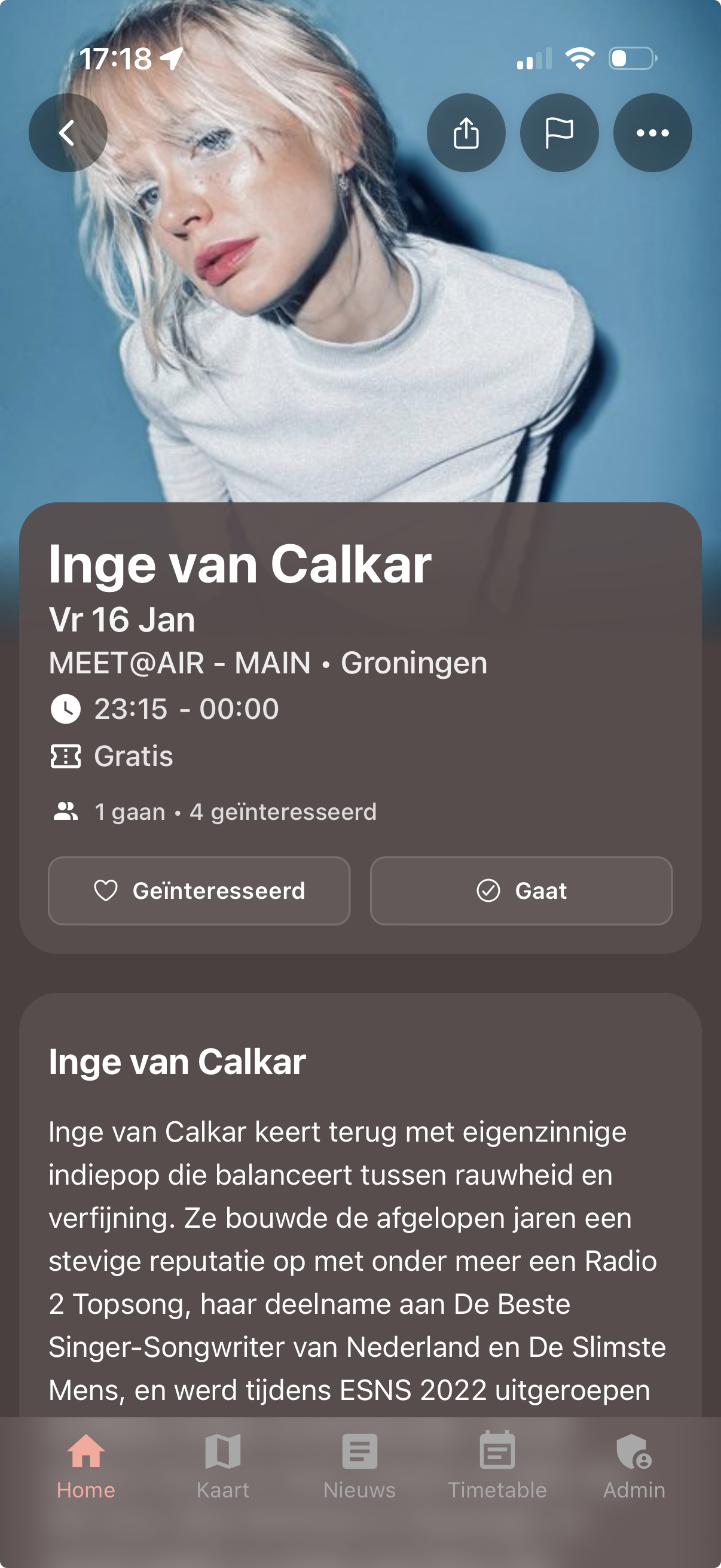Tap the battery indicator in the status bar
721x1568 pixels.
tap(633, 58)
